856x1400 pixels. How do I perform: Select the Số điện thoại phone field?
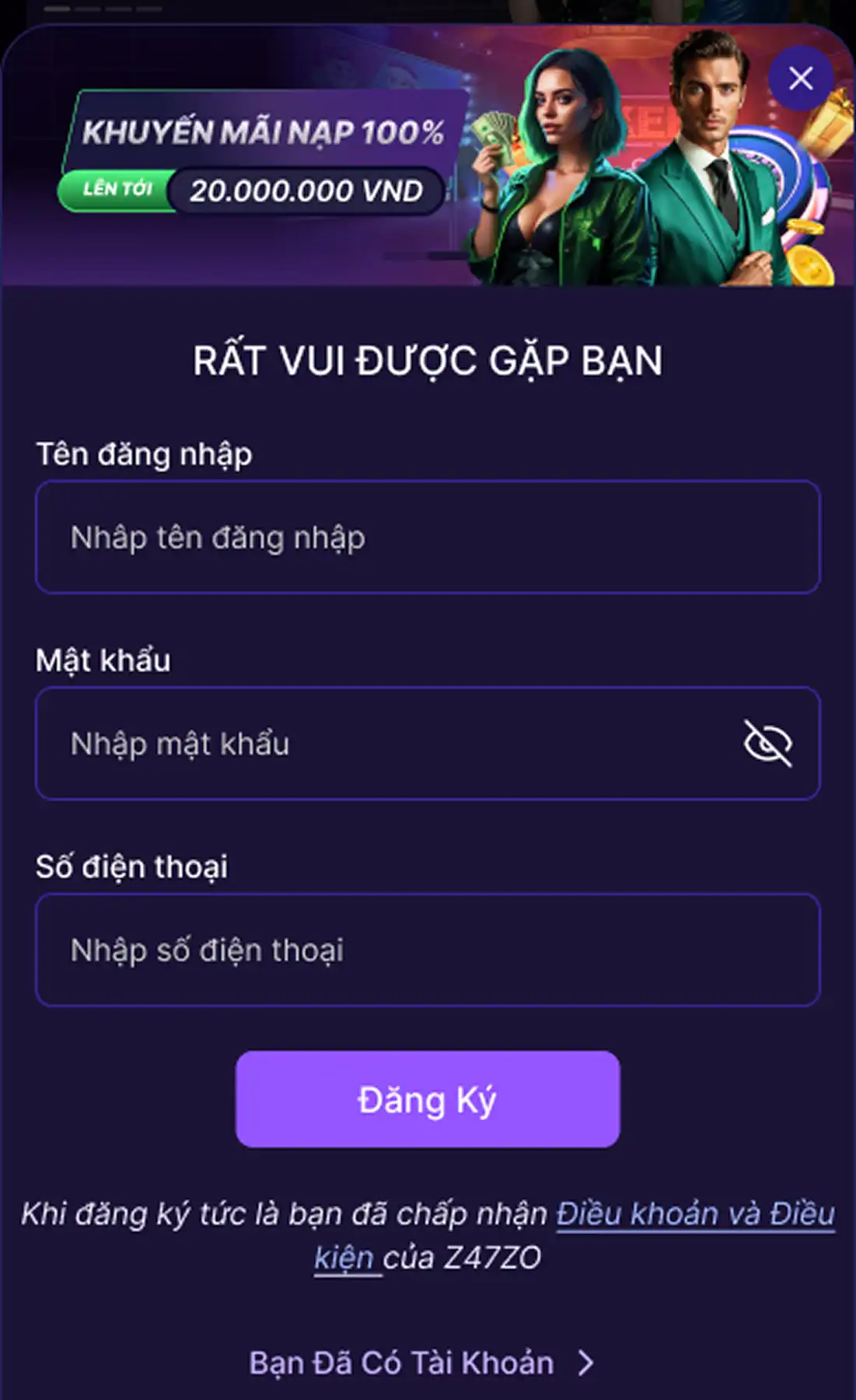[x=428, y=950]
